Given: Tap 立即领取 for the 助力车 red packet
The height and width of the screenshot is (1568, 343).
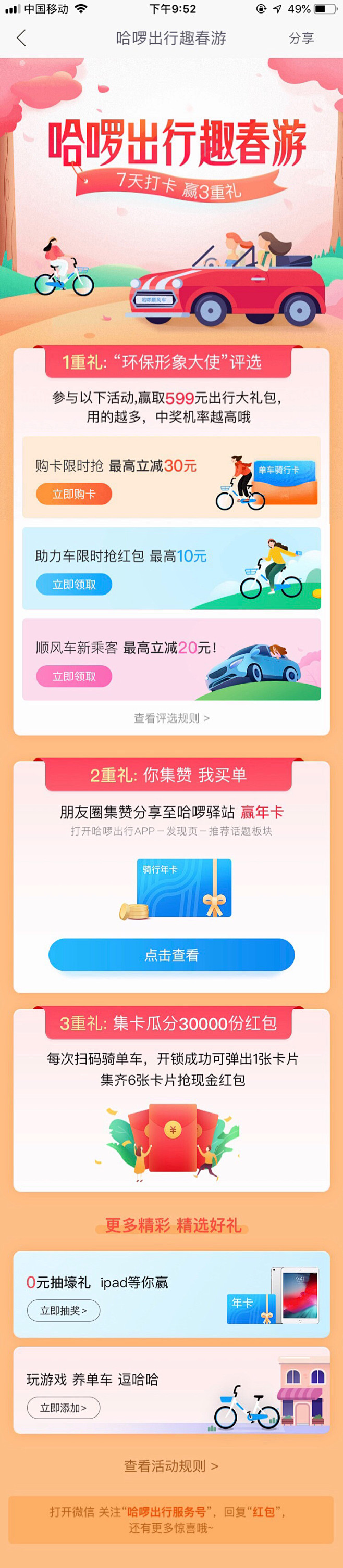Looking at the screenshot, I should [73, 584].
